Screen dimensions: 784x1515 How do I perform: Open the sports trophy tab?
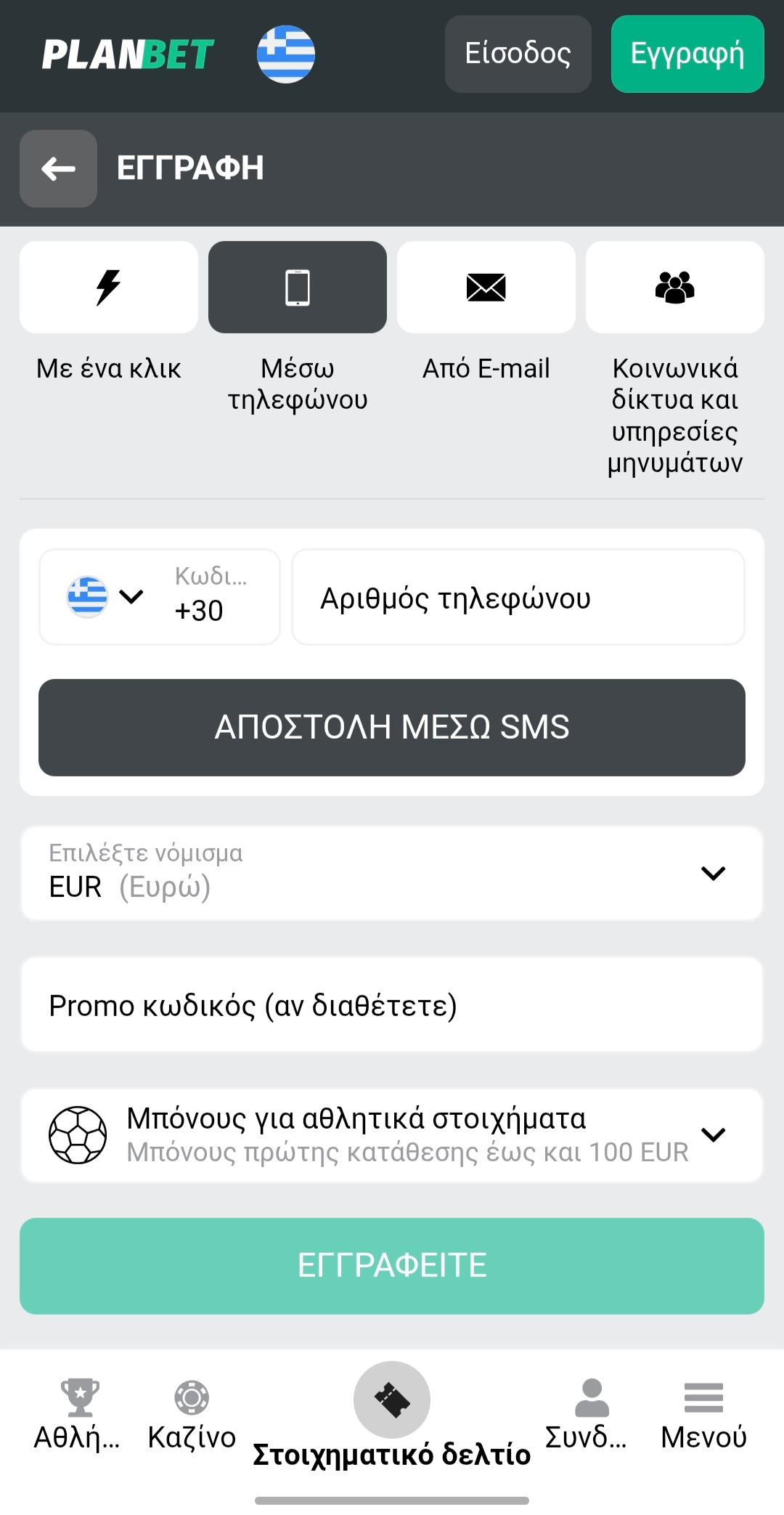click(x=78, y=1413)
